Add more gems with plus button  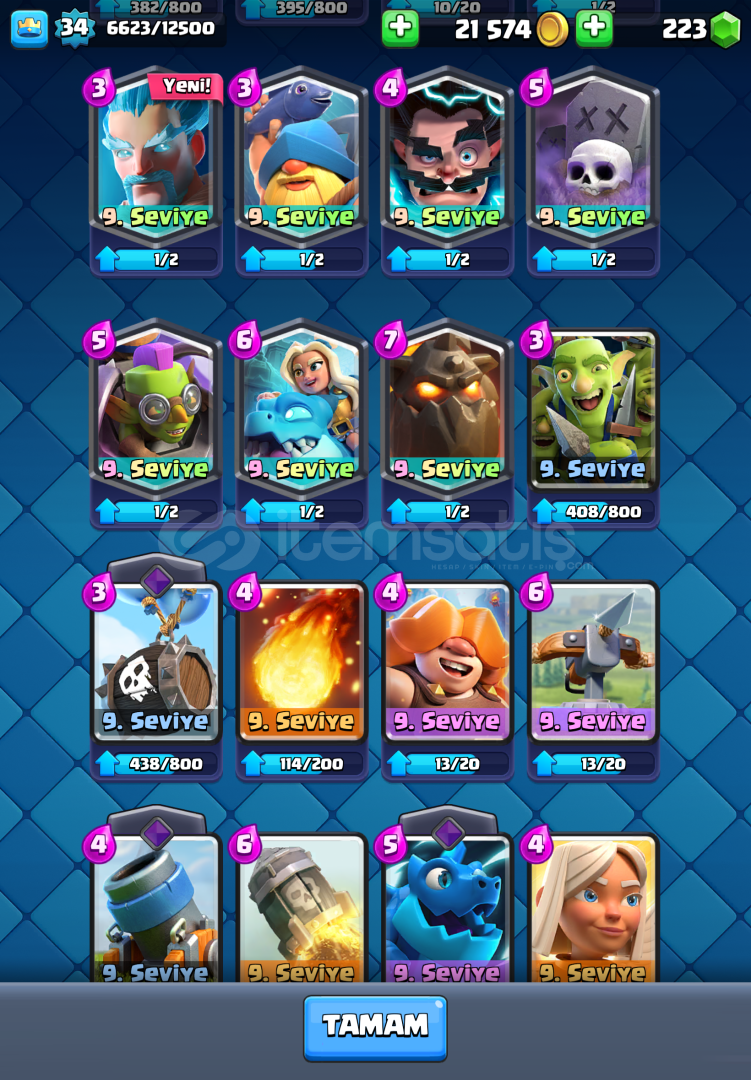(594, 28)
